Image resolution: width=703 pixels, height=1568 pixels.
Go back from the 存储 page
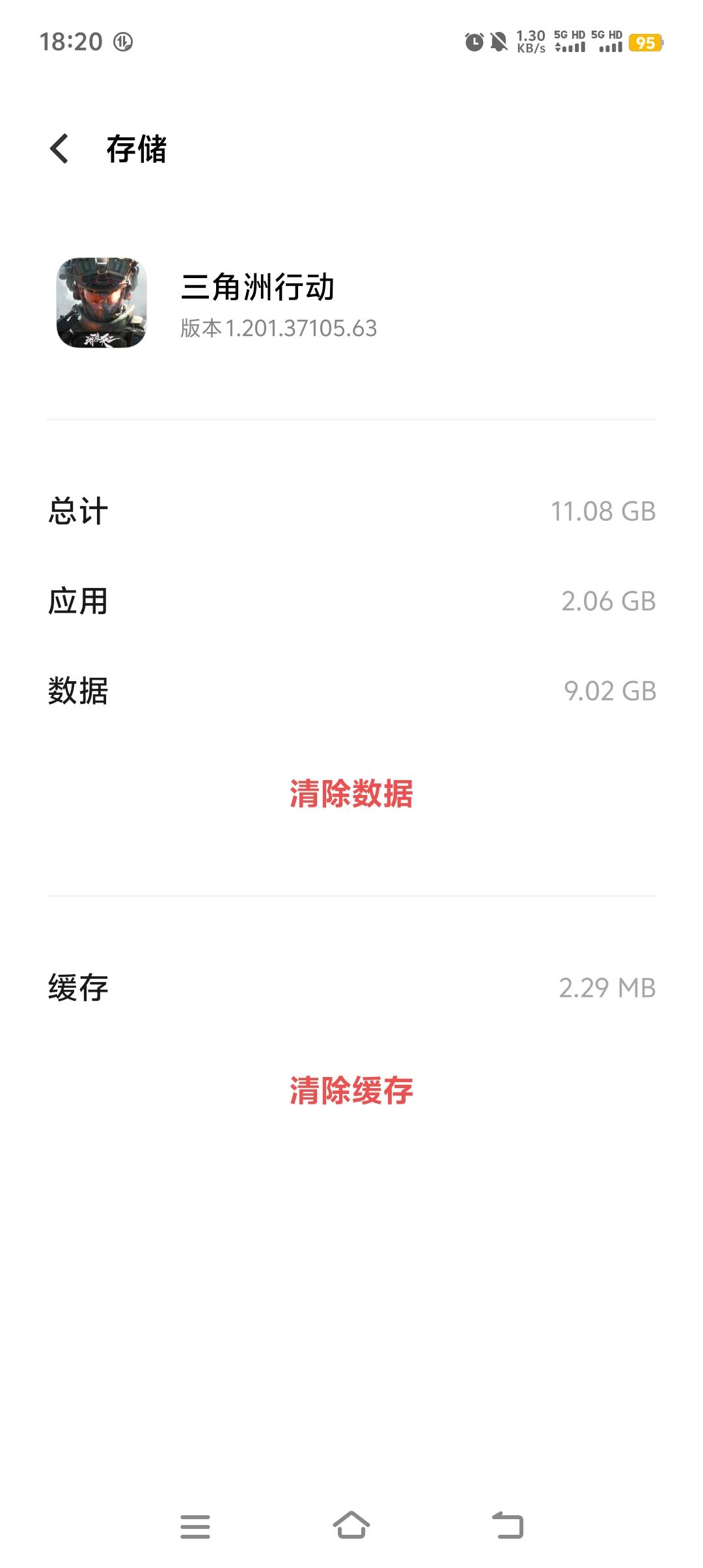tap(59, 148)
